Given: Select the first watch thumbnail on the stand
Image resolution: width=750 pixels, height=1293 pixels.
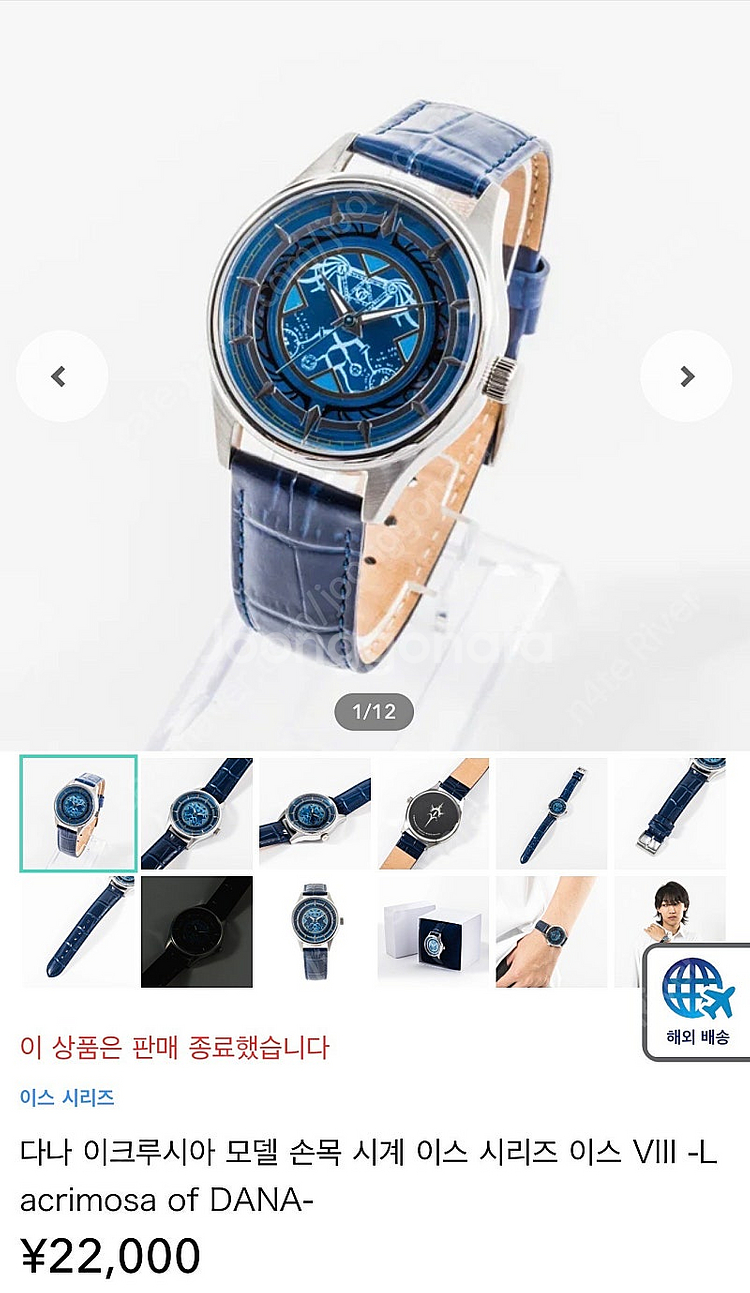Looking at the screenshot, I should pyautogui.click(x=78, y=813).
